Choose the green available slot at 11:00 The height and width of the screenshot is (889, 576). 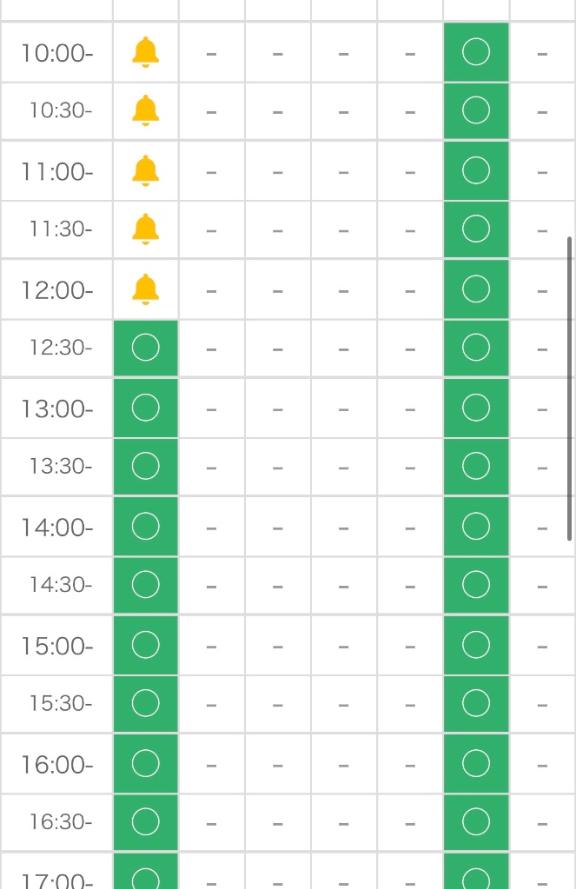pos(476,170)
